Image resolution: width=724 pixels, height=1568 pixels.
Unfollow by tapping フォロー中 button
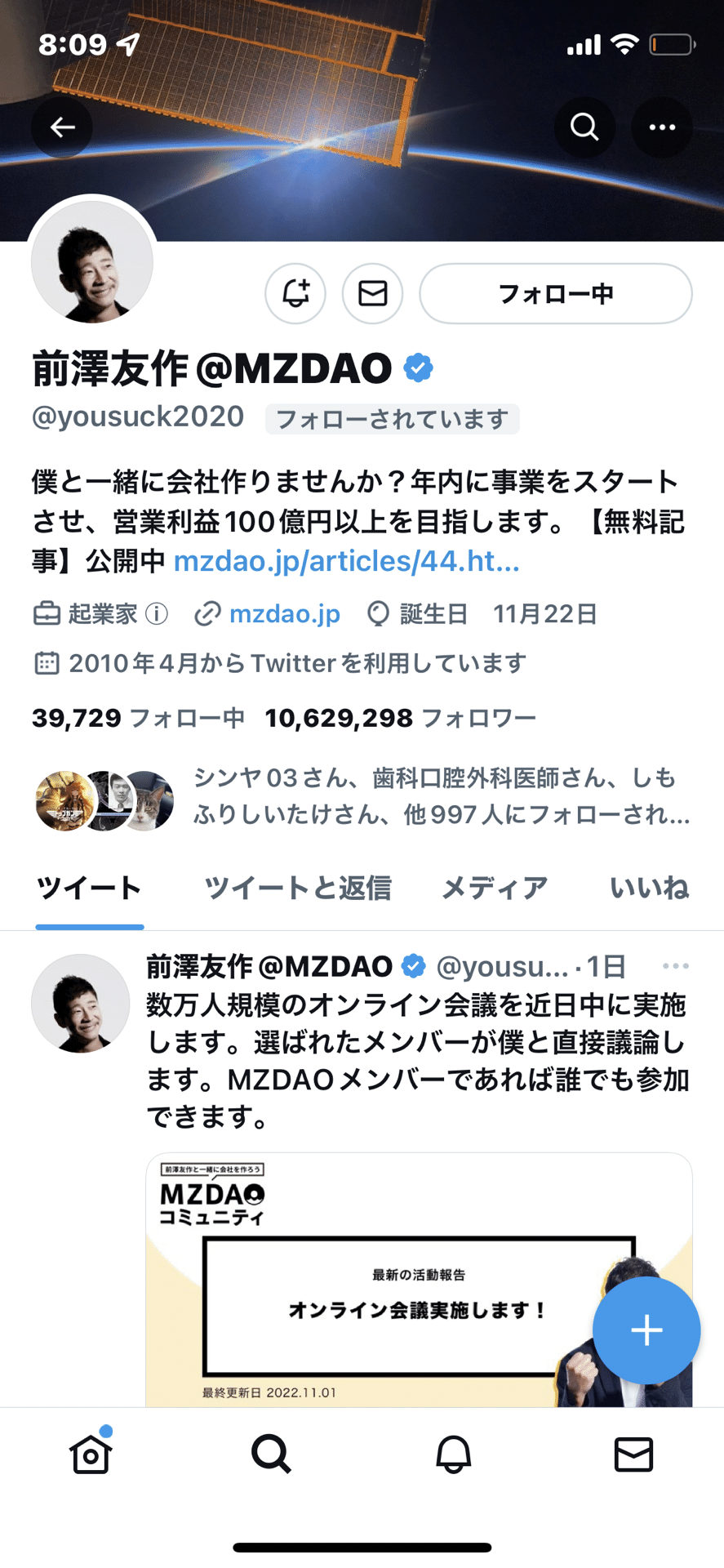pos(556,294)
